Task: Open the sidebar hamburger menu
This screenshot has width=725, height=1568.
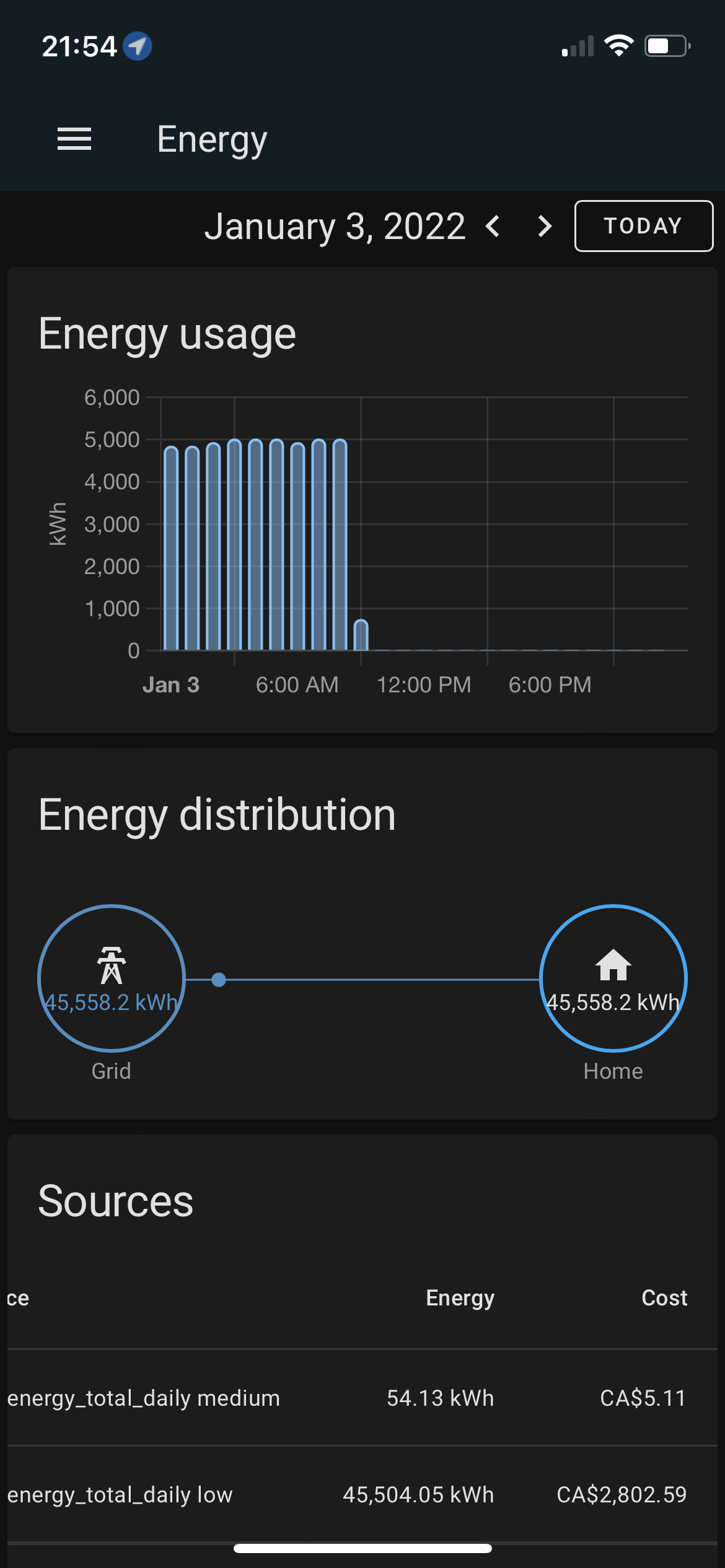Action: 74,139
